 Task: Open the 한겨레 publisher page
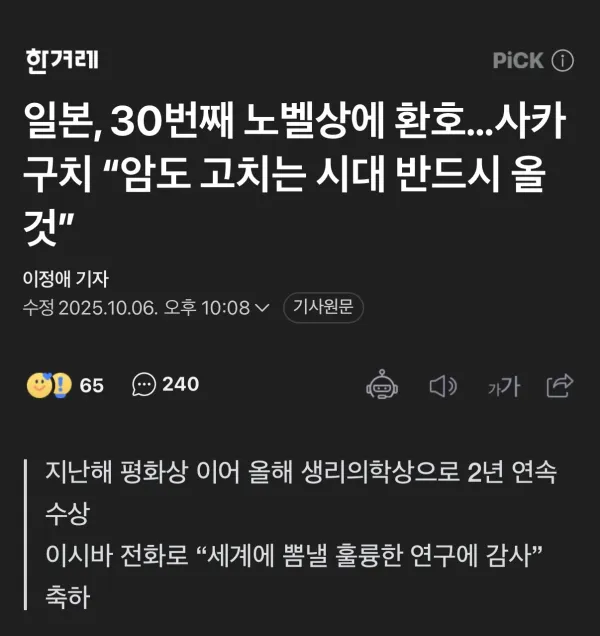(62, 60)
